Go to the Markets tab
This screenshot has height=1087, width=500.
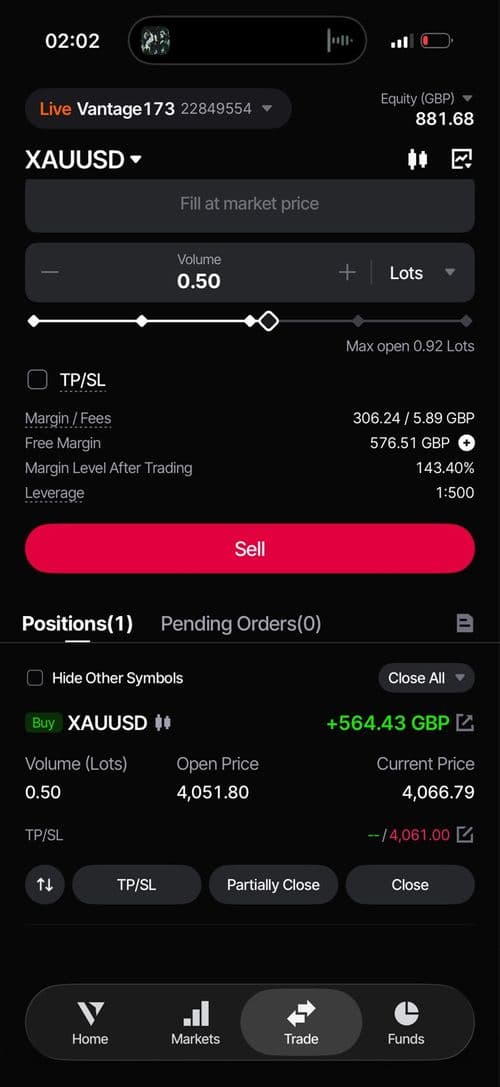196,1023
